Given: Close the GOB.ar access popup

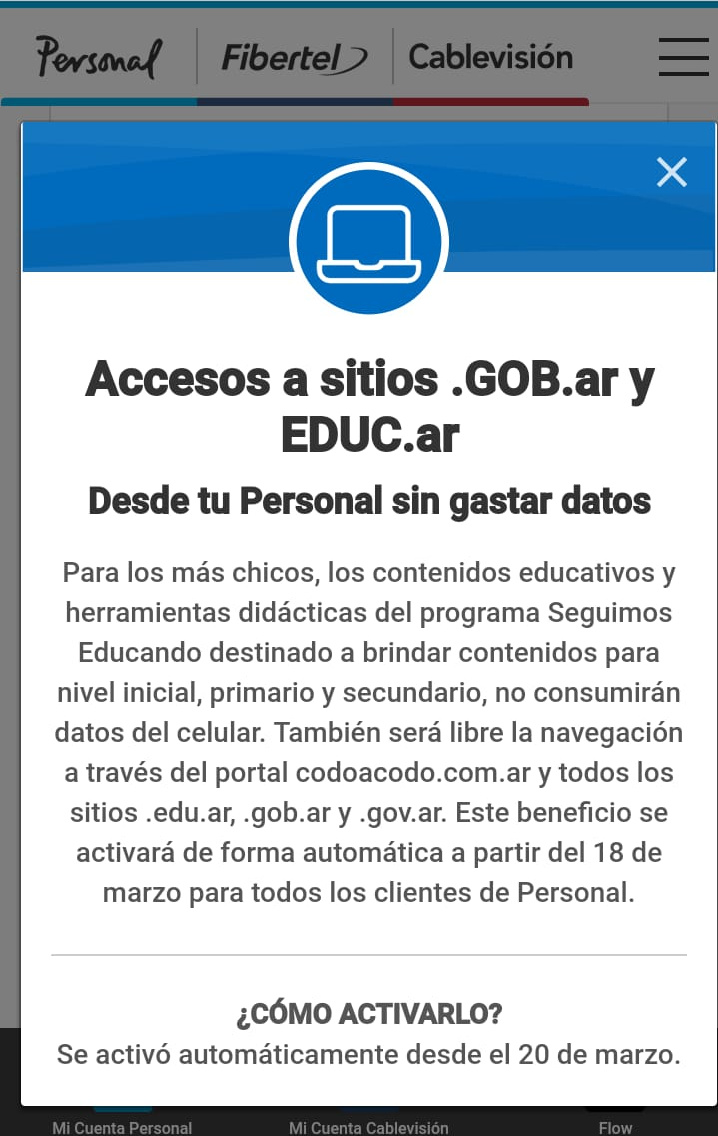Looking at the screenshot, I should pos(671,173).
